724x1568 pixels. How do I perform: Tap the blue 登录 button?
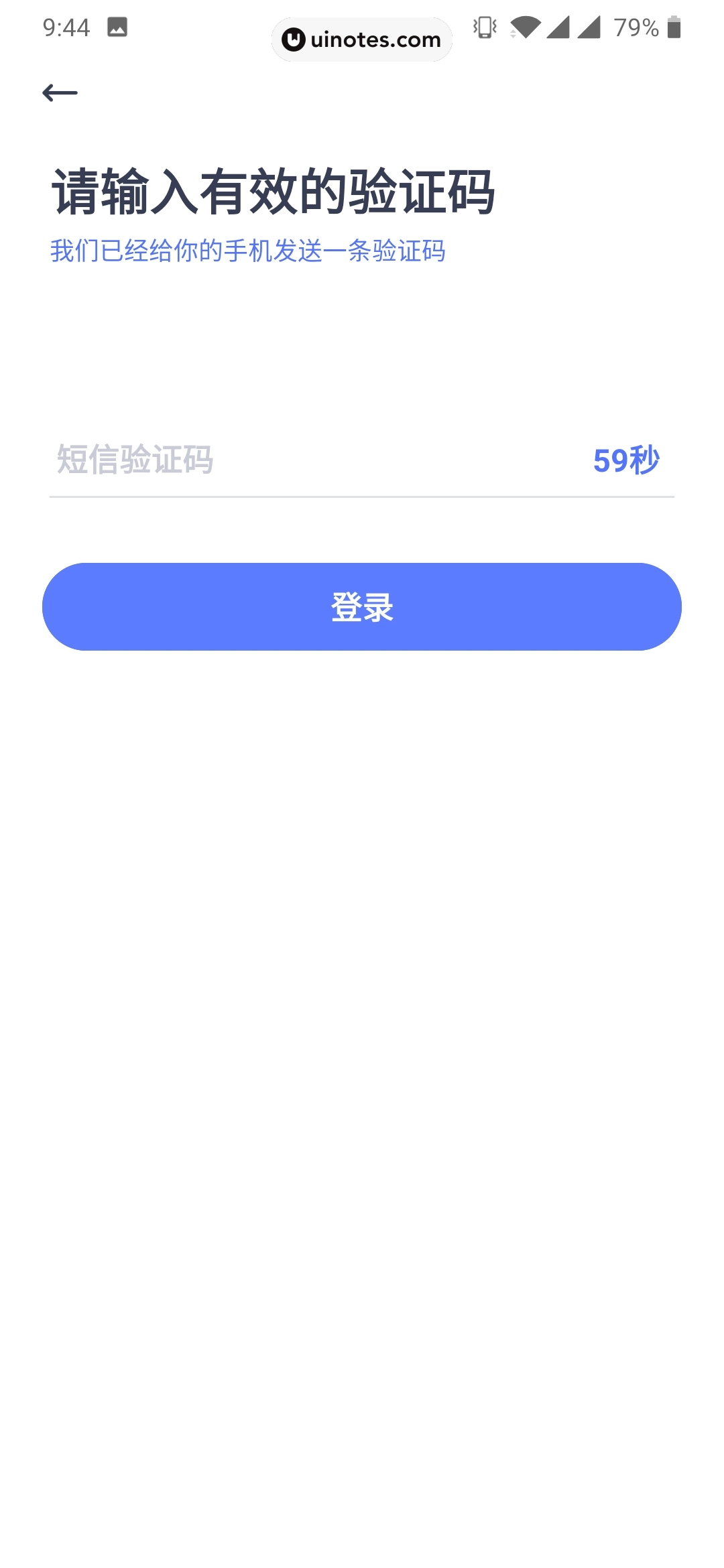click(362, 607)
